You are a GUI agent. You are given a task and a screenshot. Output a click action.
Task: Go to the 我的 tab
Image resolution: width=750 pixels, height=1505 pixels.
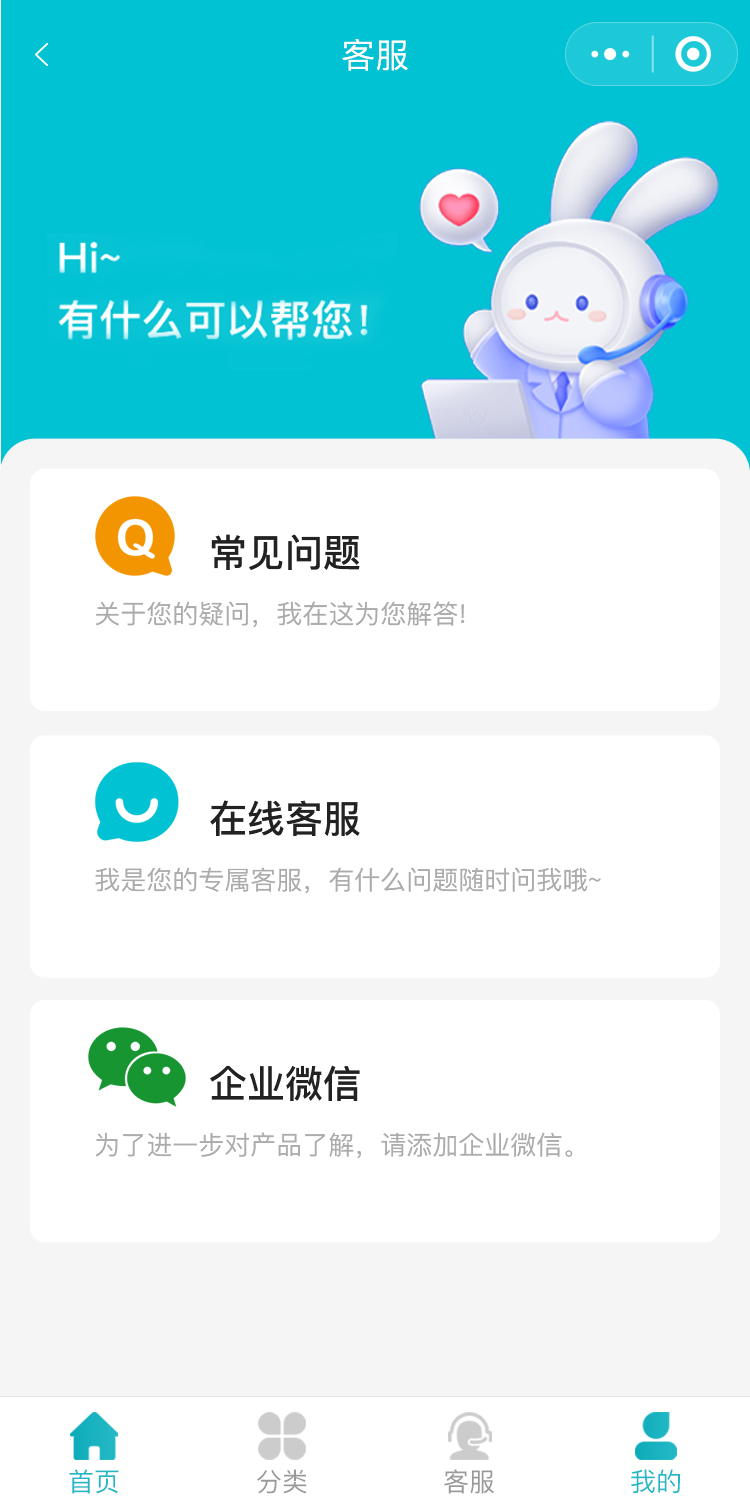pyautogui.click(x=656, y=1452)
